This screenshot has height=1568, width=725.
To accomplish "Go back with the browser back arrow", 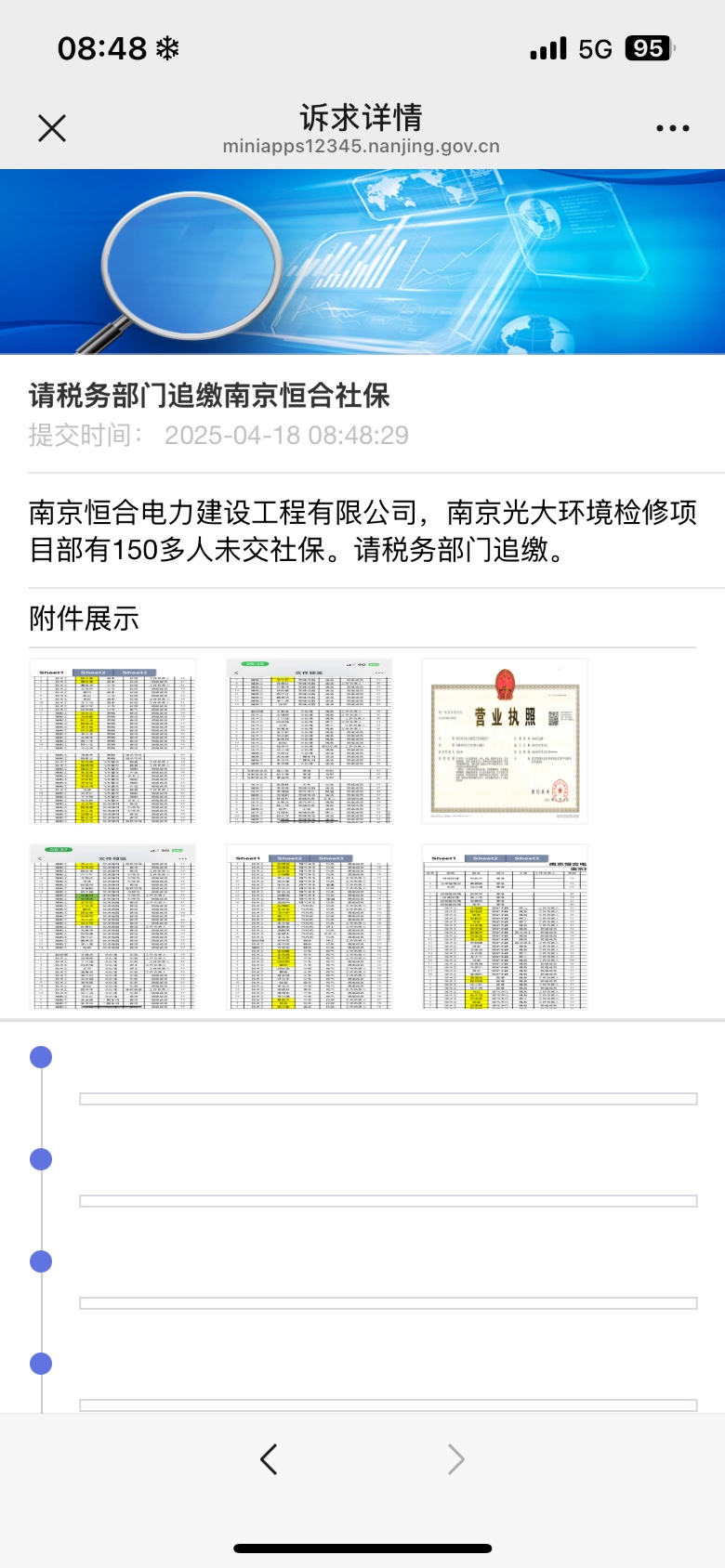I will [270, 1459].
